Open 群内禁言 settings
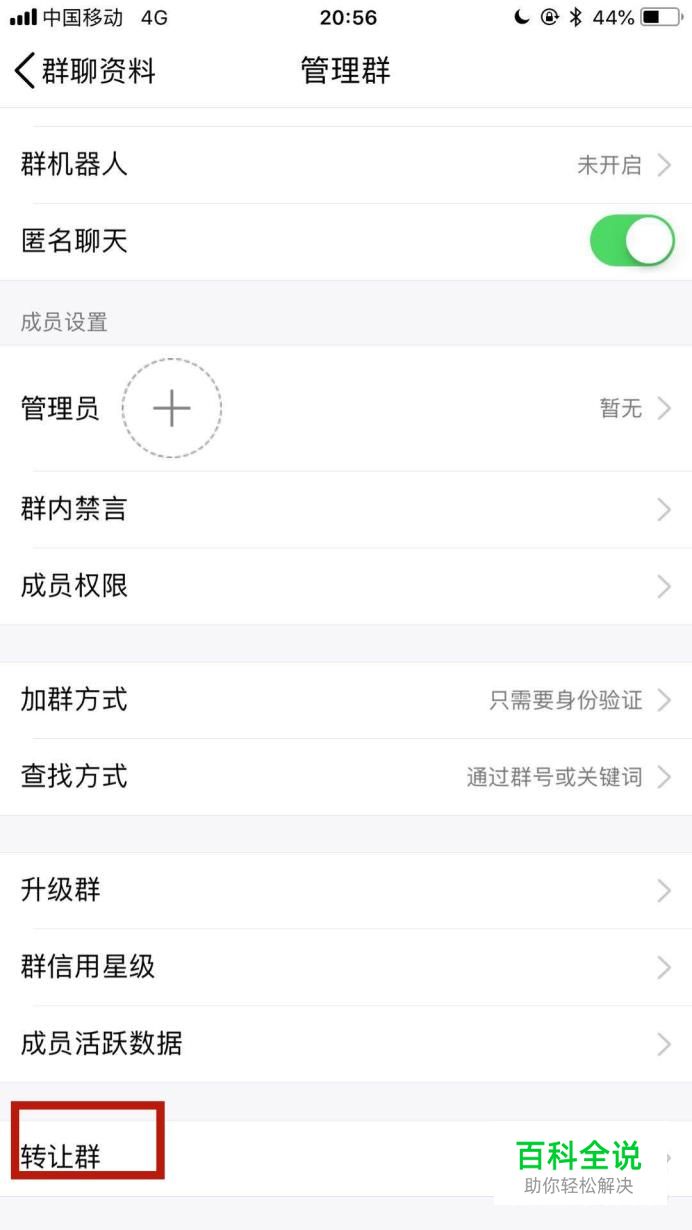Screen dimensions: 692x1230 pos(346,510)
